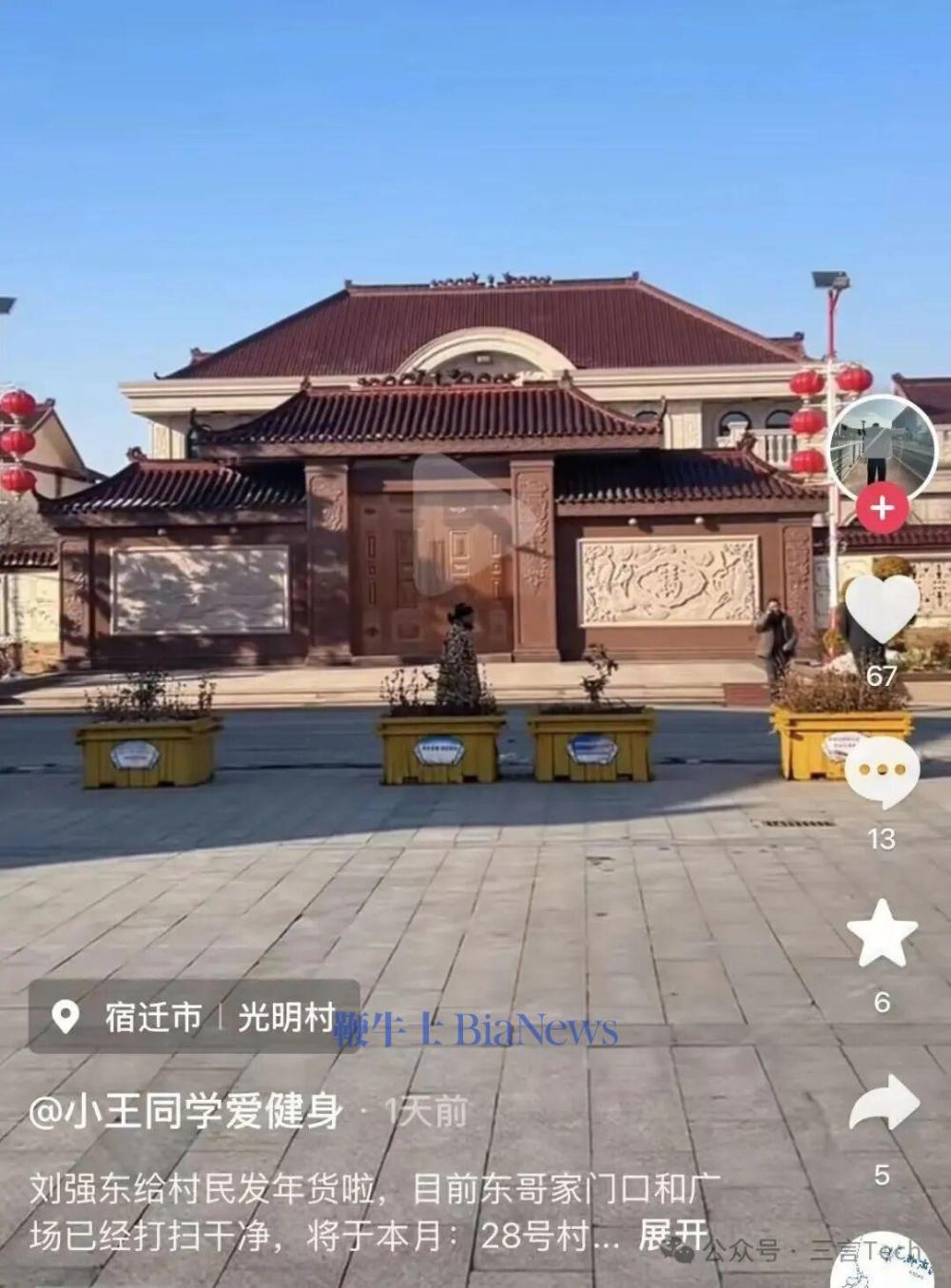This screenshot has width=951, height=1288.
Task: Expand the caption with 展开
Action: [673, 1236]
